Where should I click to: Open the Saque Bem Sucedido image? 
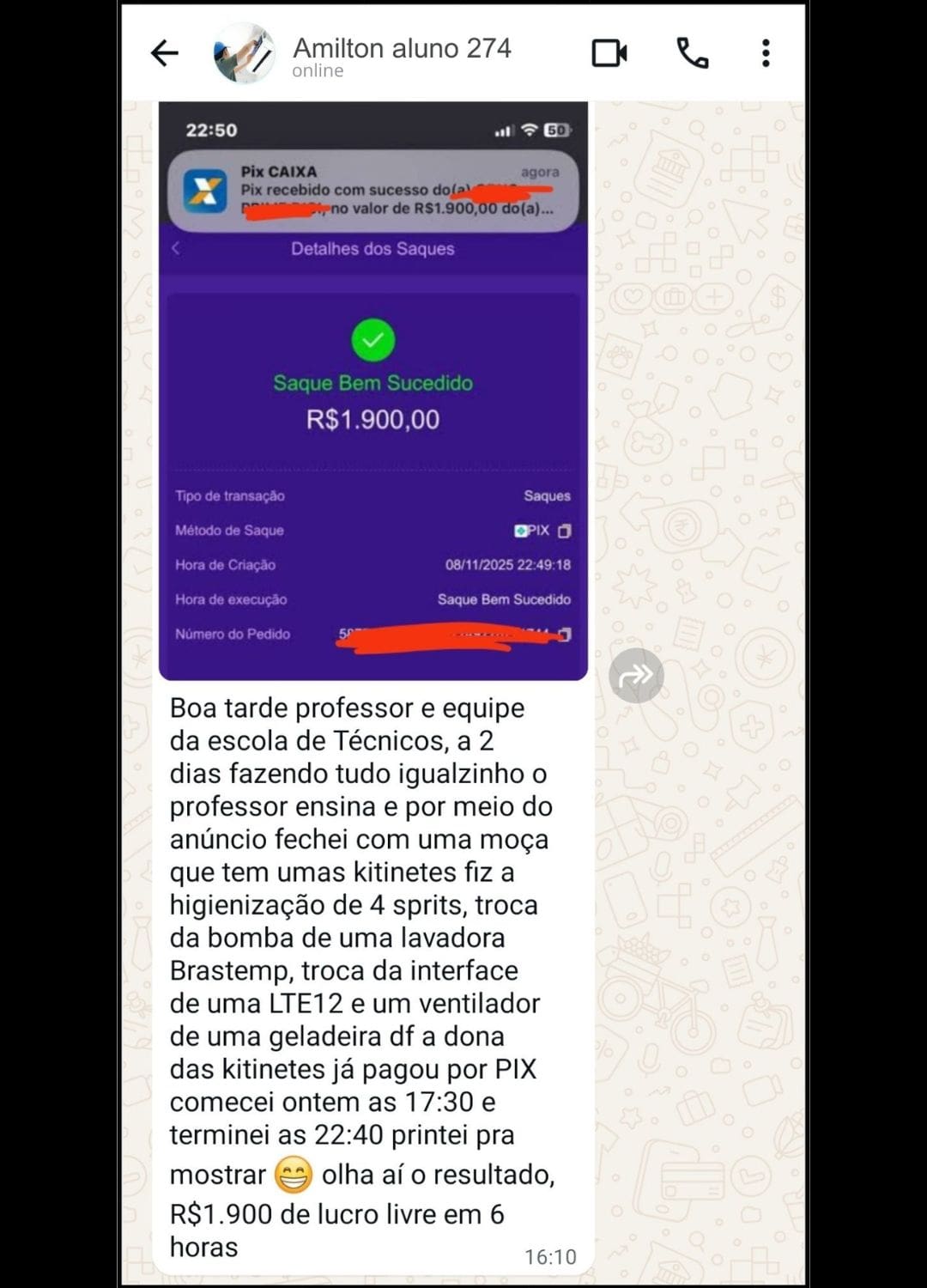[x=373, y=391]
